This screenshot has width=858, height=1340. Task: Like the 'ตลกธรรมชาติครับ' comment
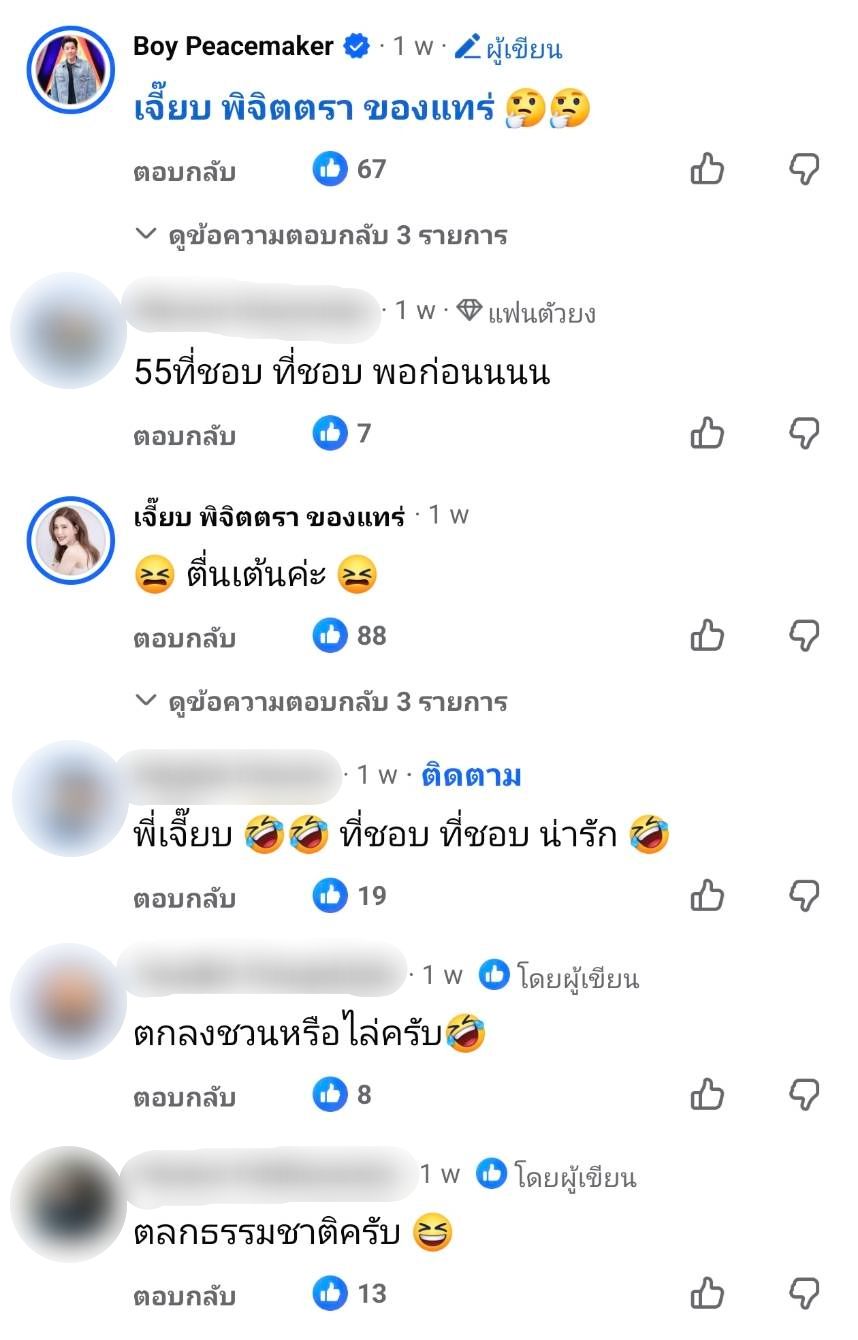tap(707, 1294)
